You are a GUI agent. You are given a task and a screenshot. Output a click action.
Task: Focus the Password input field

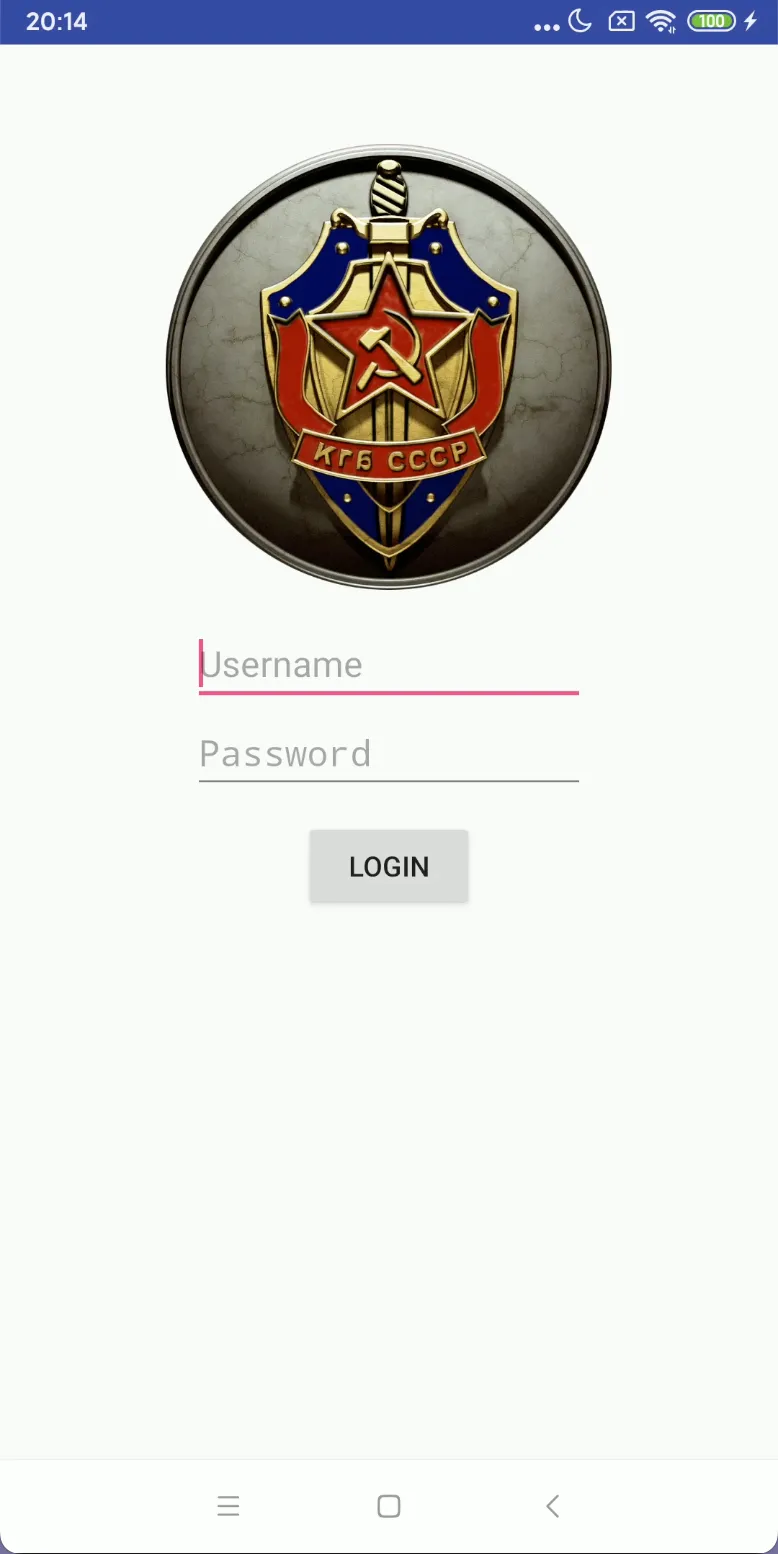[x=389, y=753]
